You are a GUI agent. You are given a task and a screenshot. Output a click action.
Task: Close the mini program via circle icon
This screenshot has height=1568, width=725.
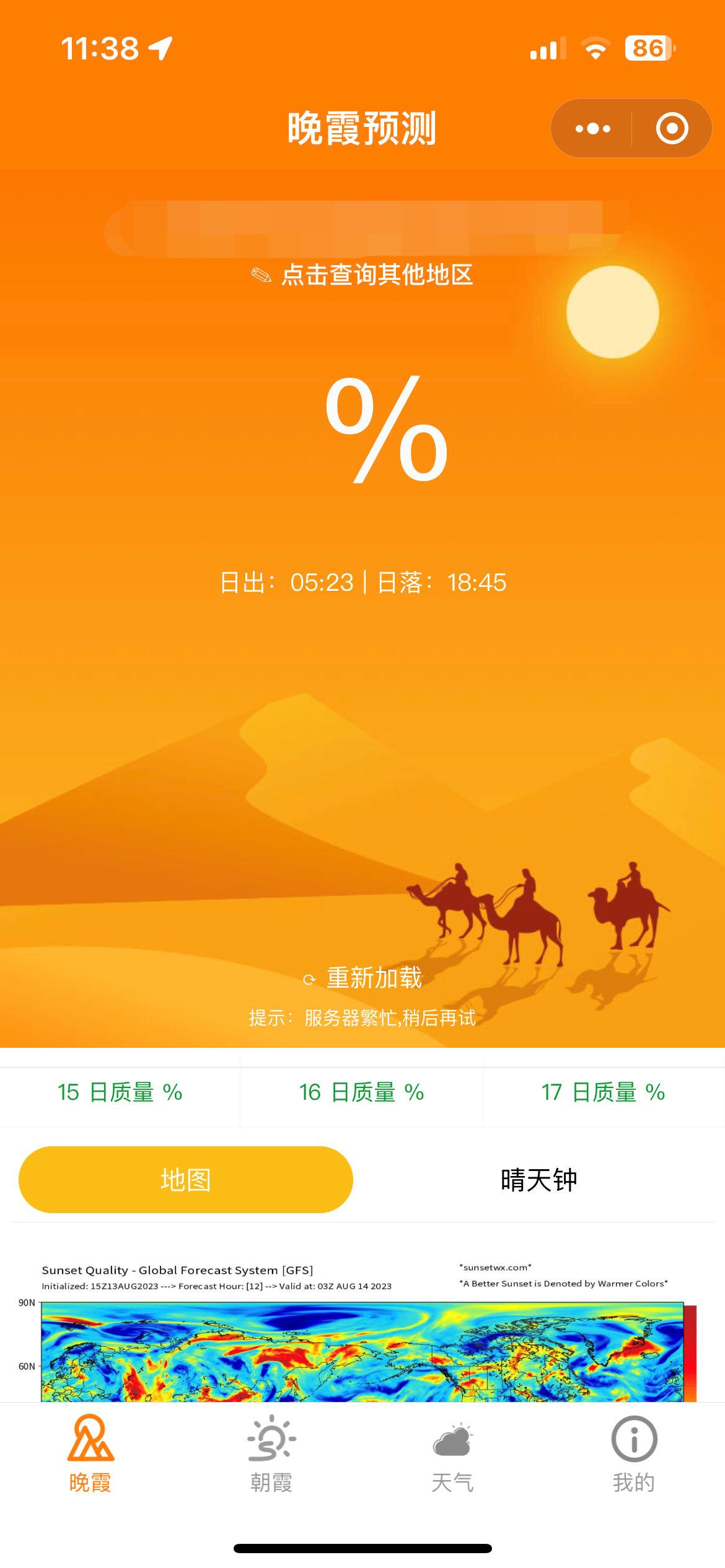(672, 129)
